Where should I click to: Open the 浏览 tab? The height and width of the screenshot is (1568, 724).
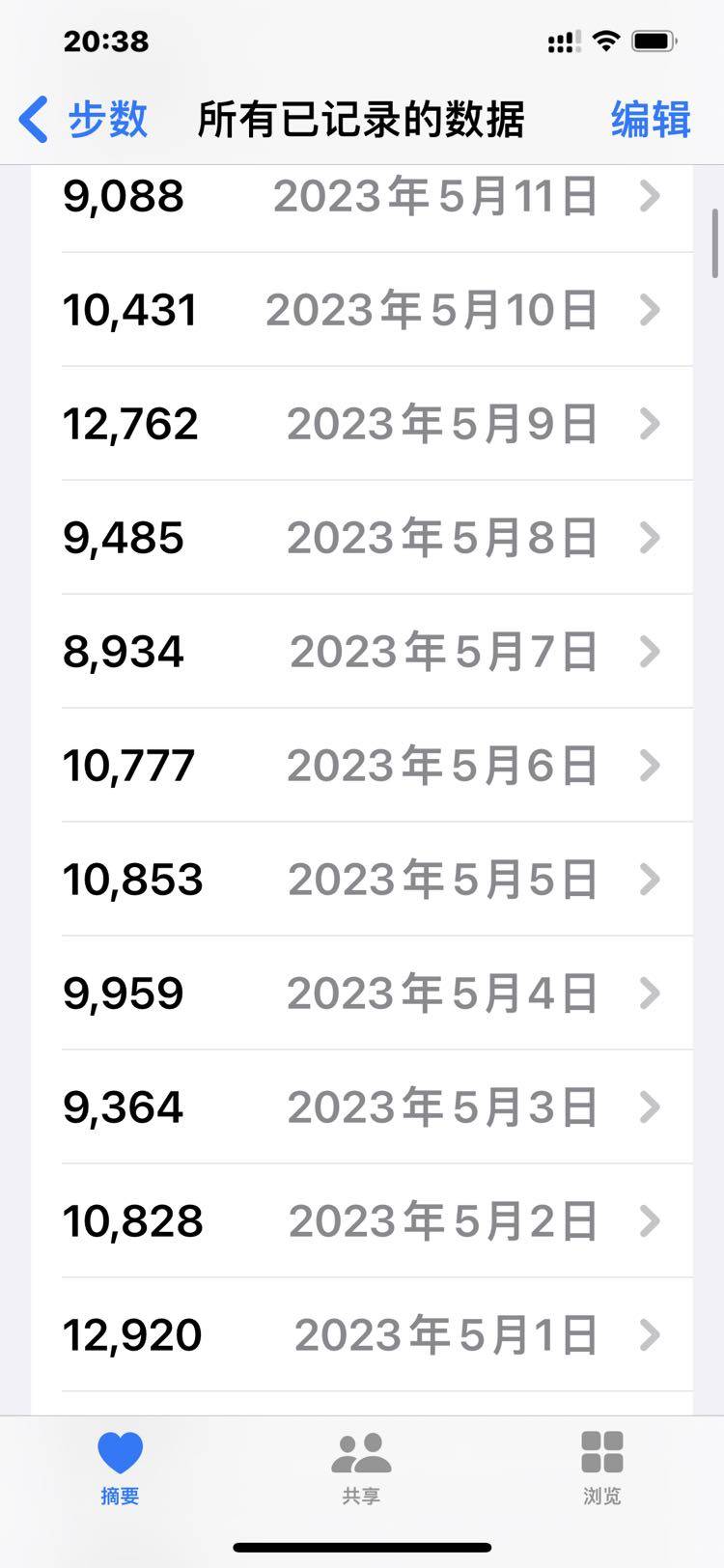click(602, 1468)
